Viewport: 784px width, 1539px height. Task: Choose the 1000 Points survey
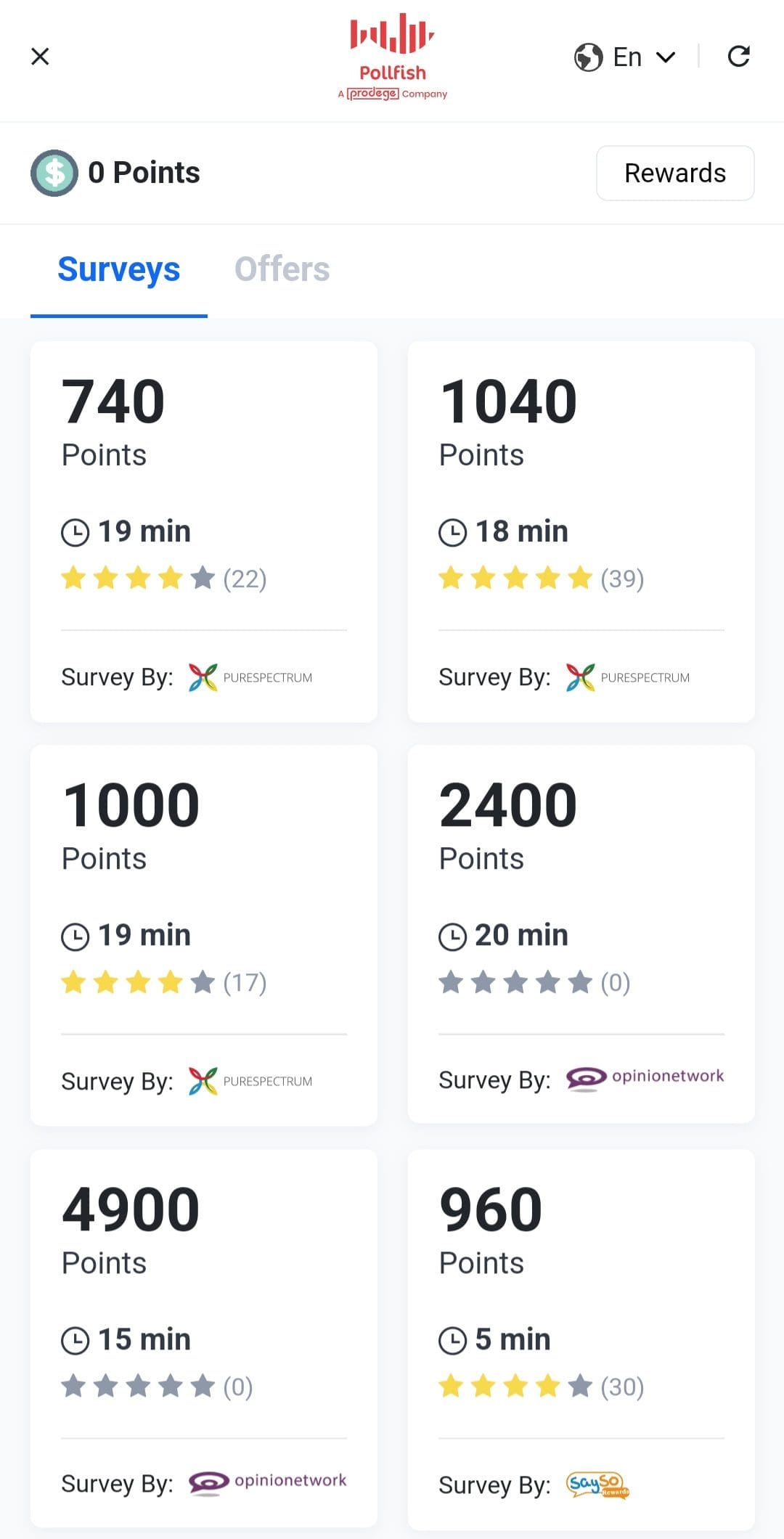point(204,935)
